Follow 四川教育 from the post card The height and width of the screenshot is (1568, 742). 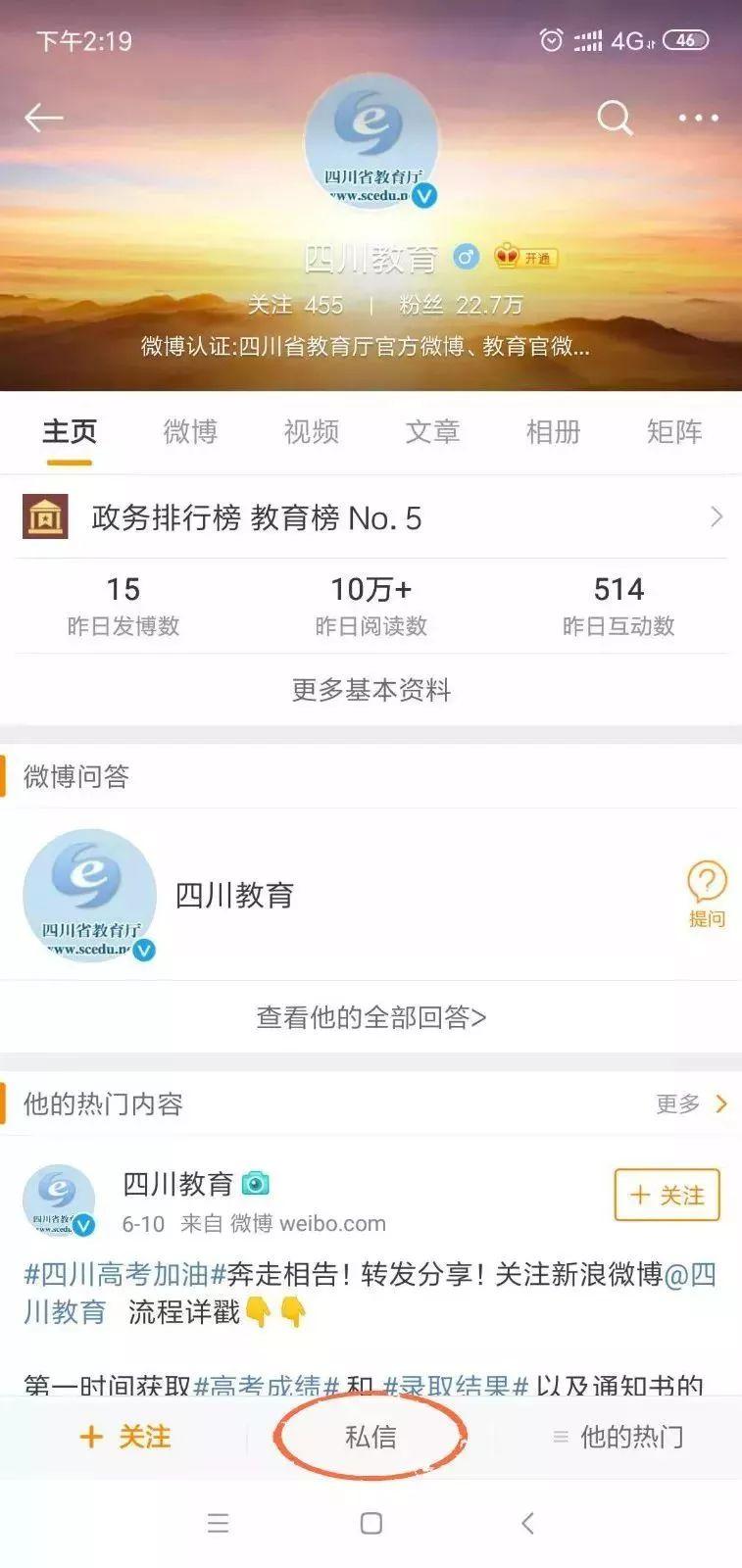click(667, 1195)
